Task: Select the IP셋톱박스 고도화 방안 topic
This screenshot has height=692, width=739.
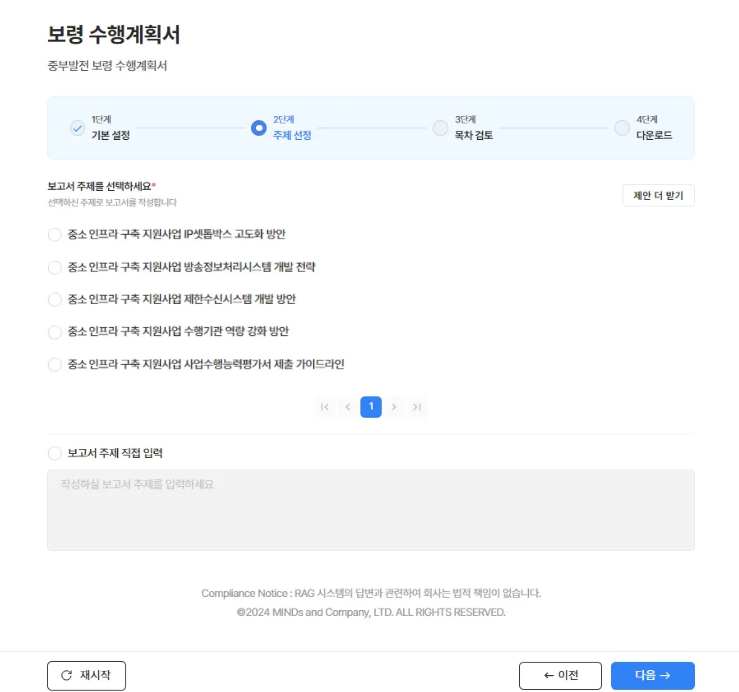Action: pyautogui.click(x=55, y=235)
